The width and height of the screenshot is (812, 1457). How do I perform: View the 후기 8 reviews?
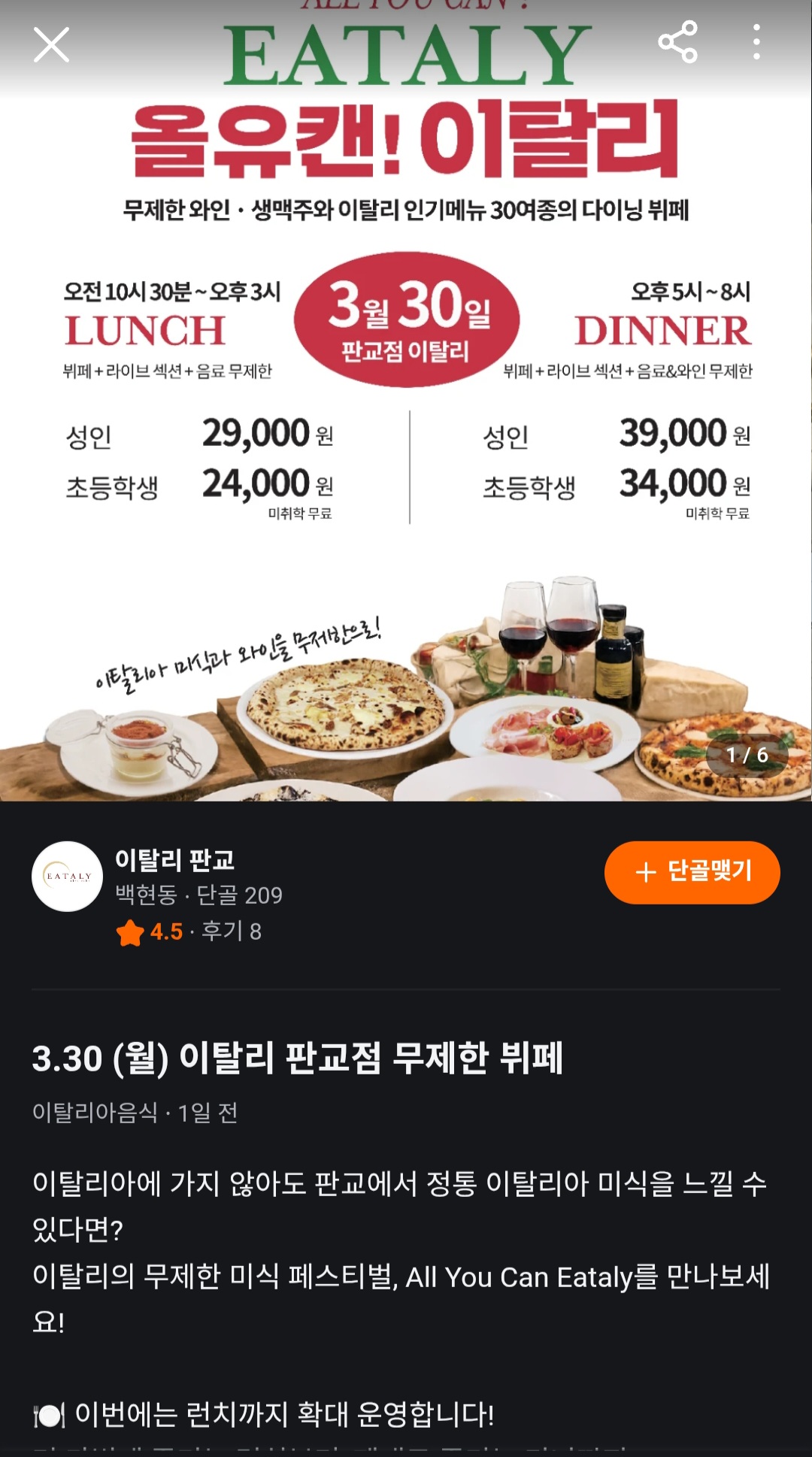[231, 932]
